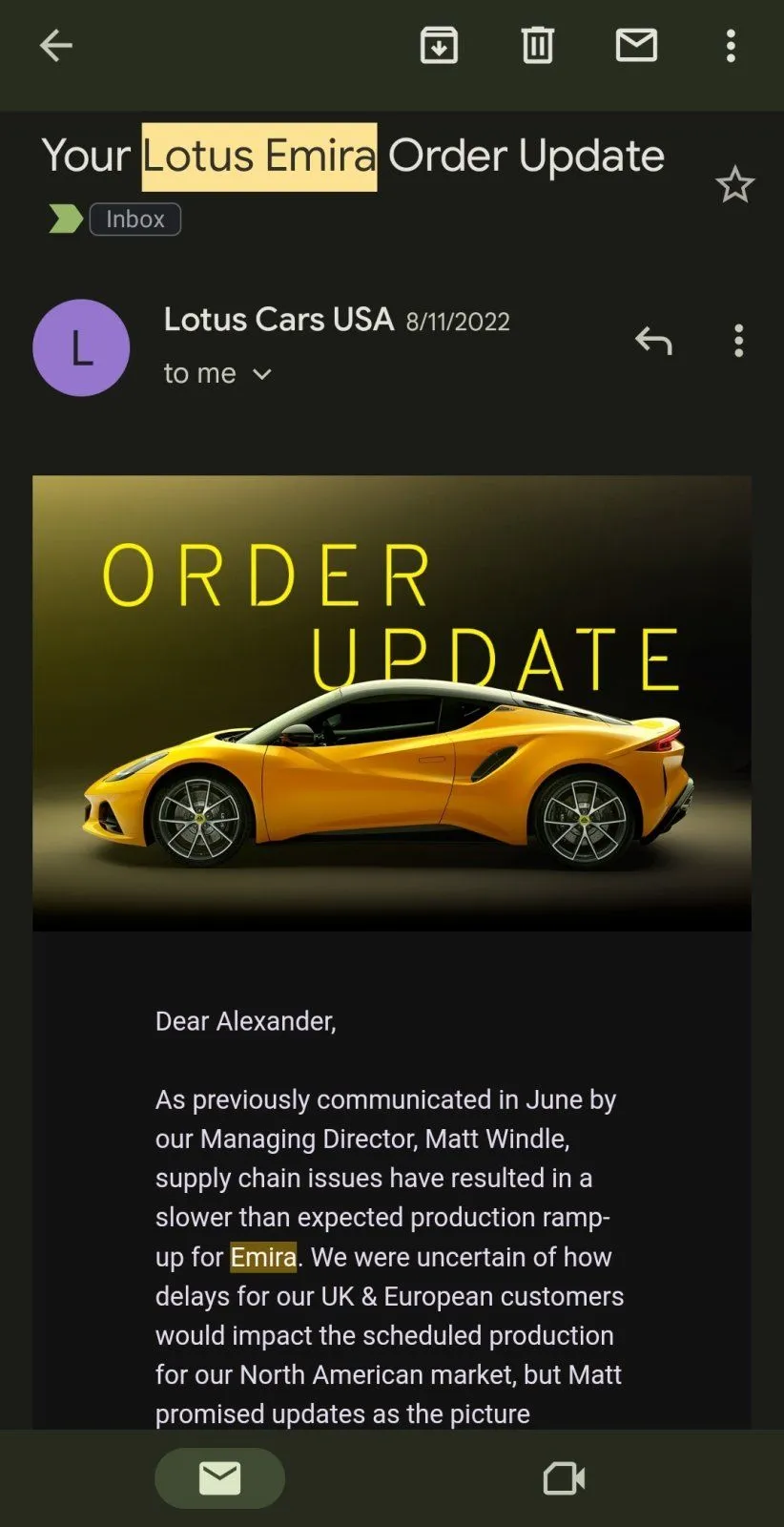Expand the 'to me' recipient details
The image size is (784, 1527).
click(x=217, y=374)
